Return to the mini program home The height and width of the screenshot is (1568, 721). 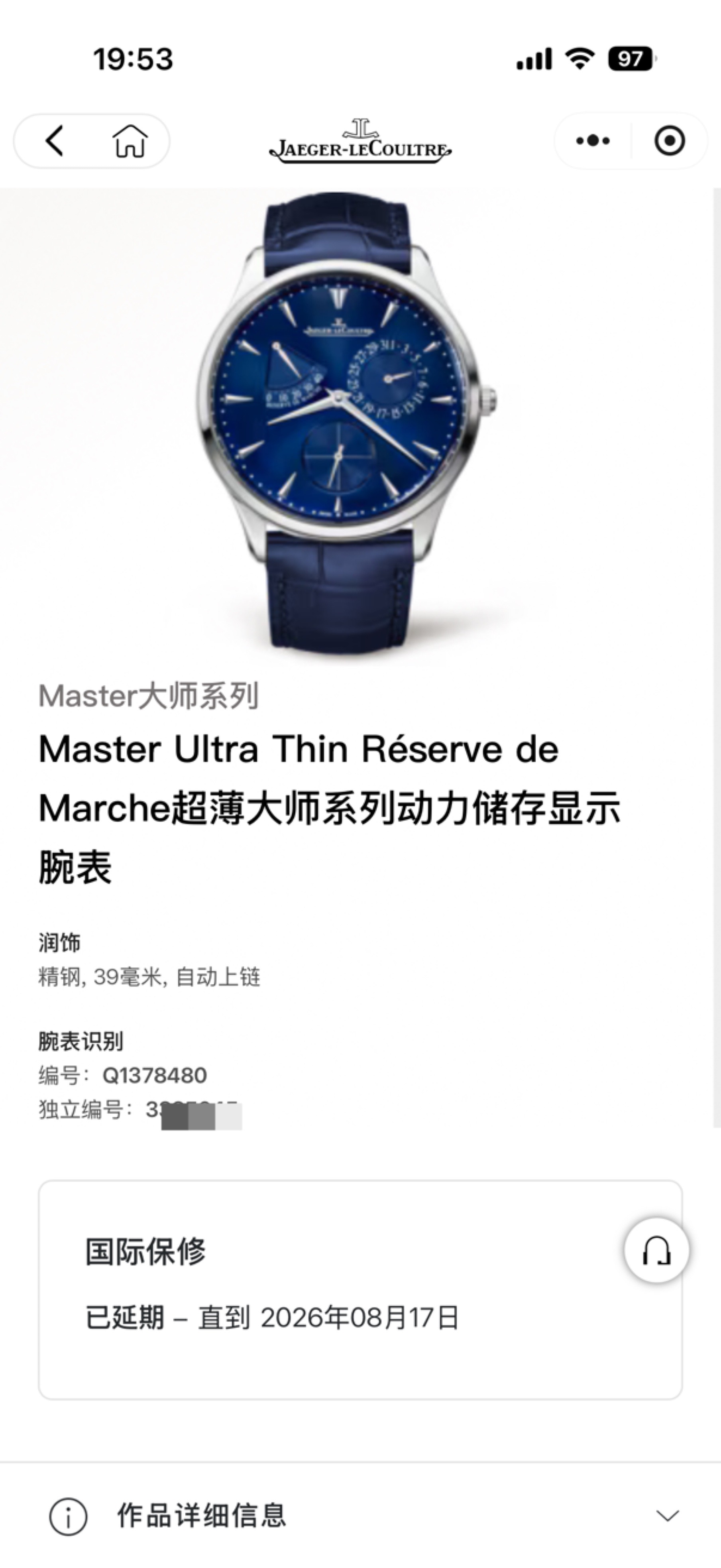130,141
